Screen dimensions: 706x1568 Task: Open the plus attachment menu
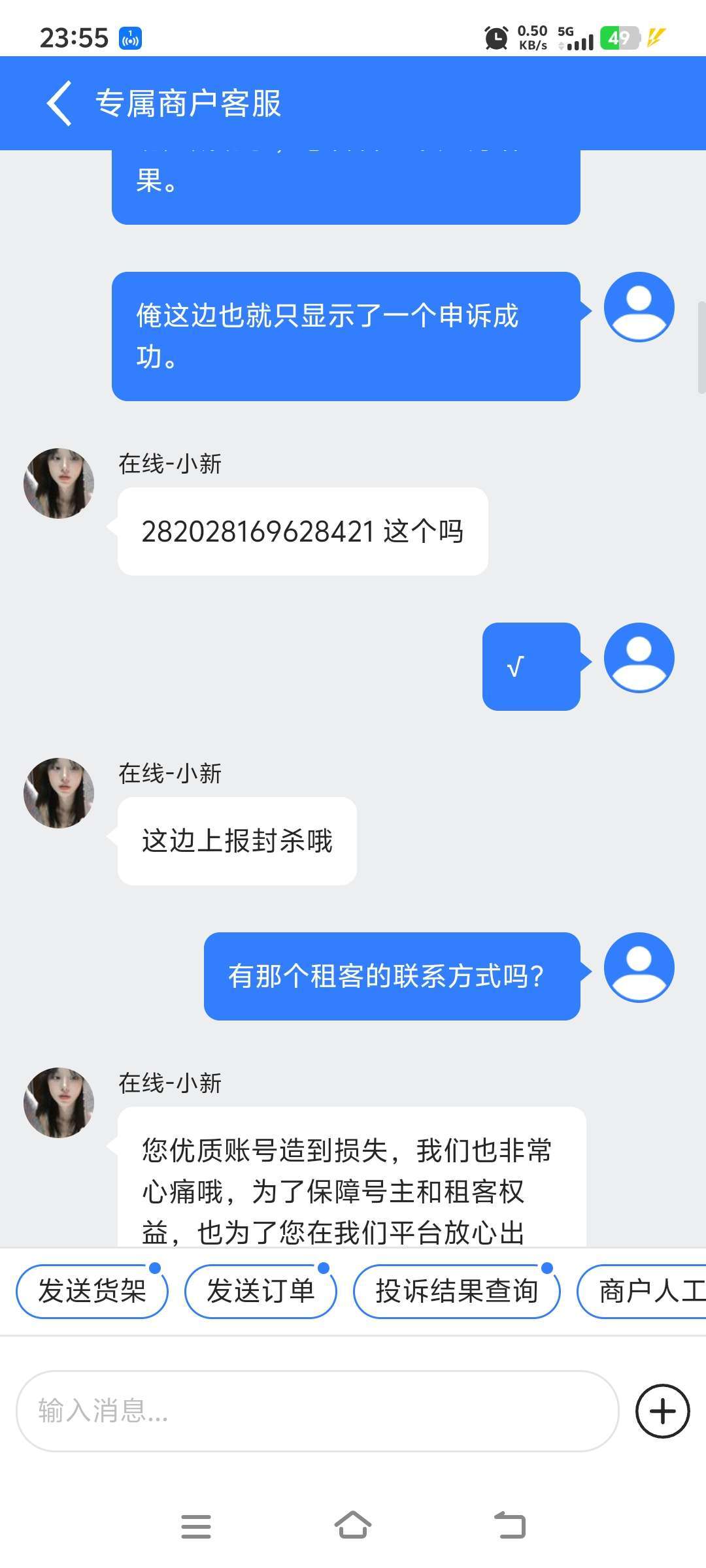click(x=662, y=1411)
